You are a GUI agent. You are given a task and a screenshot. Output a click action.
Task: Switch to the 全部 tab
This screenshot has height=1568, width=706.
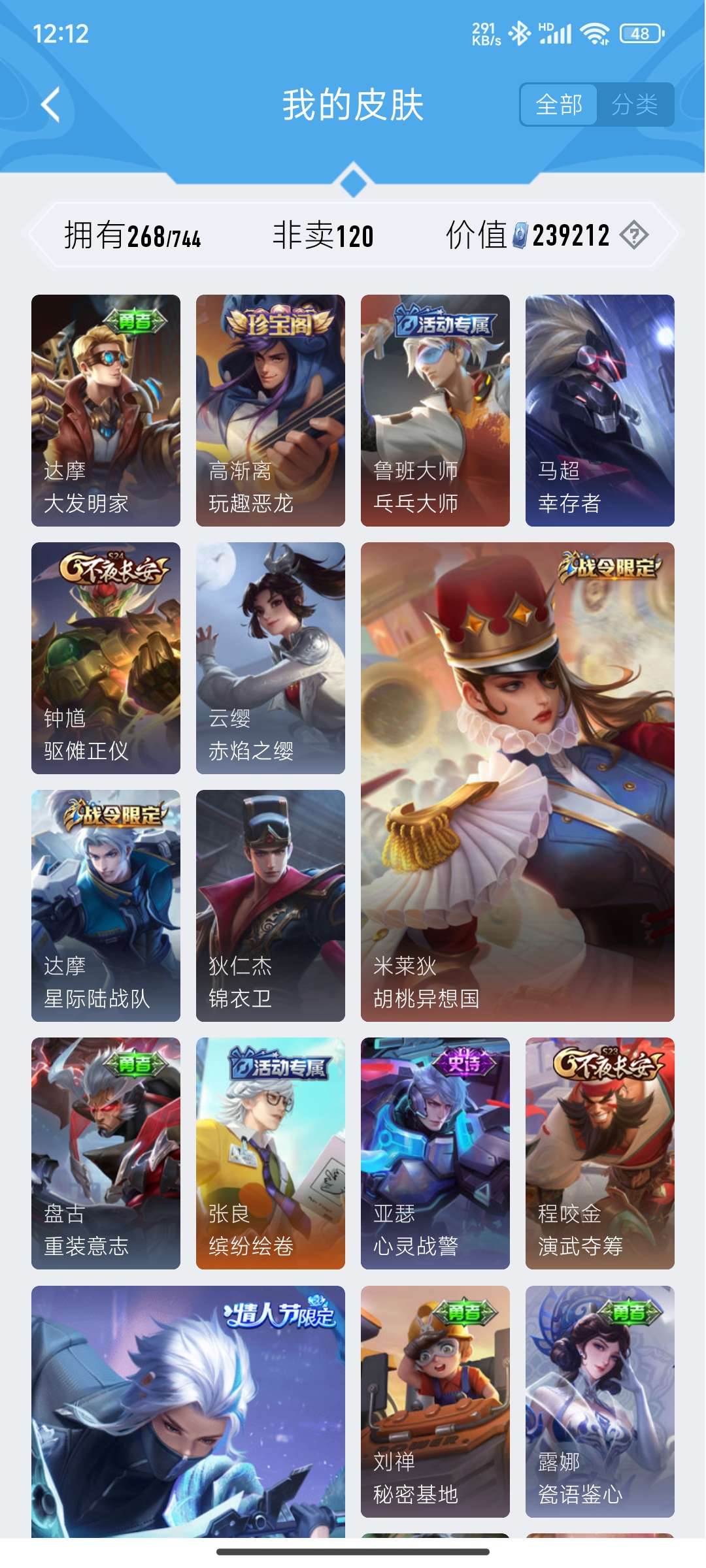[559, 105]
